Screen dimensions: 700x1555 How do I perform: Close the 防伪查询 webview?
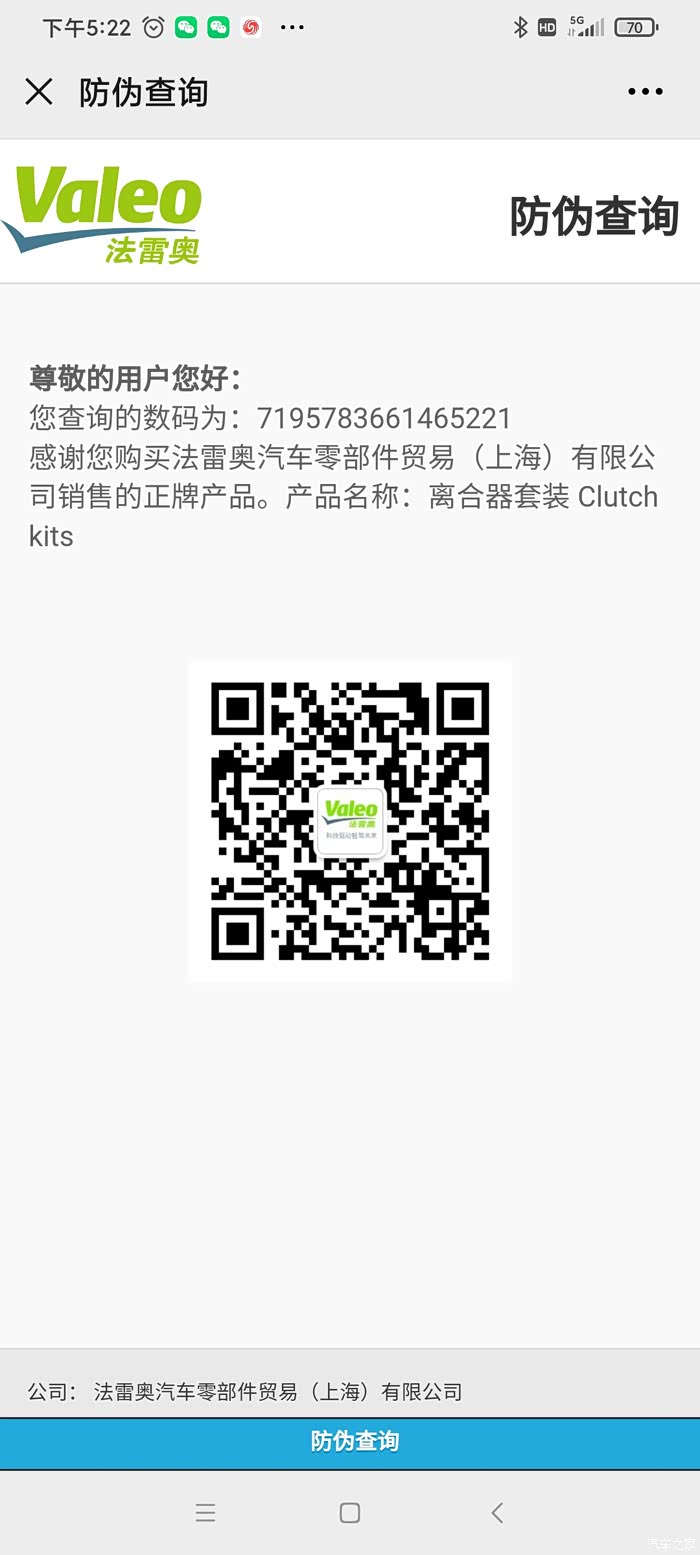[39, 92]
